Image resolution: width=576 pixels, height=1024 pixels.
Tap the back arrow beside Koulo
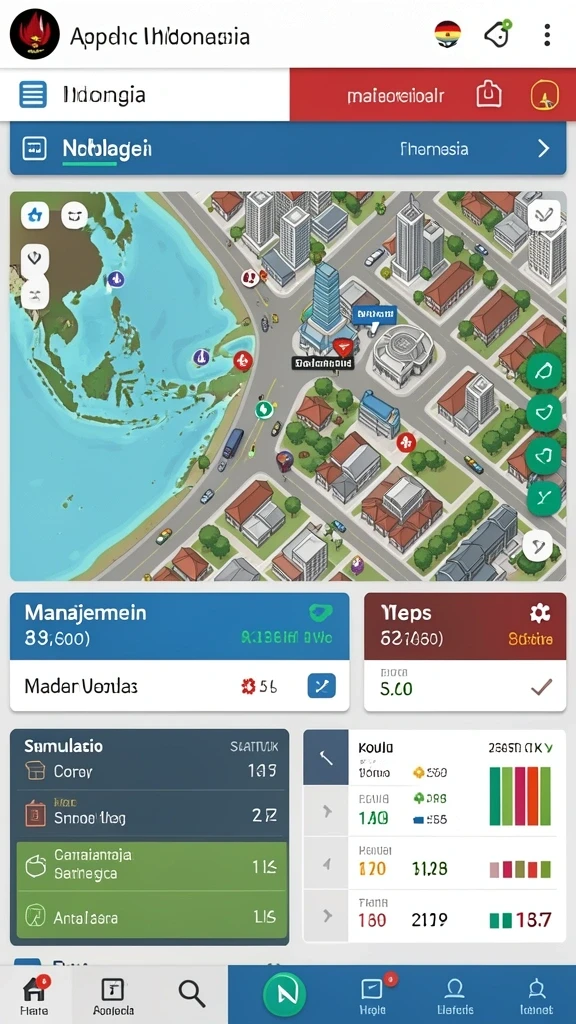coord(326,758)
